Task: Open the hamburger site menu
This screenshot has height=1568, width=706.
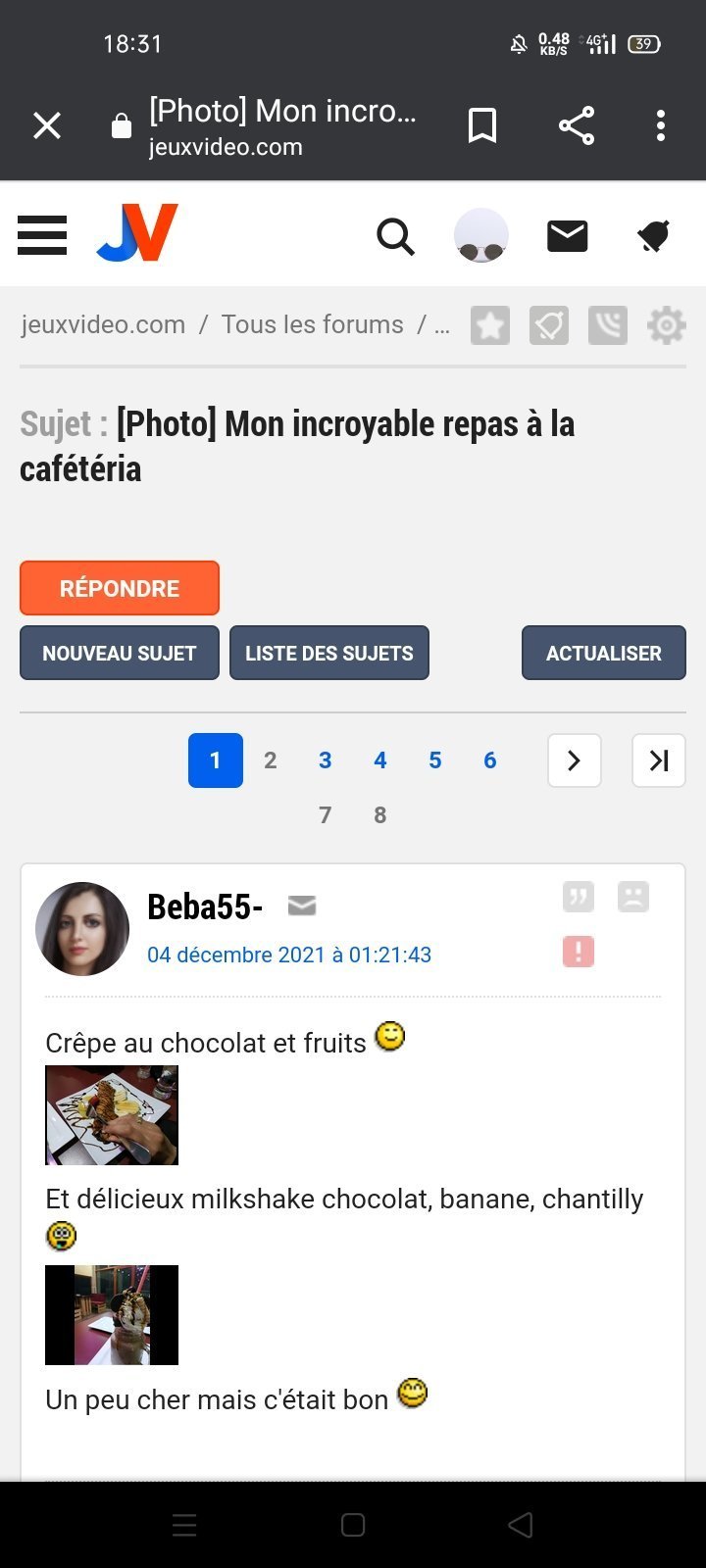Action: [x=42, y=235]
